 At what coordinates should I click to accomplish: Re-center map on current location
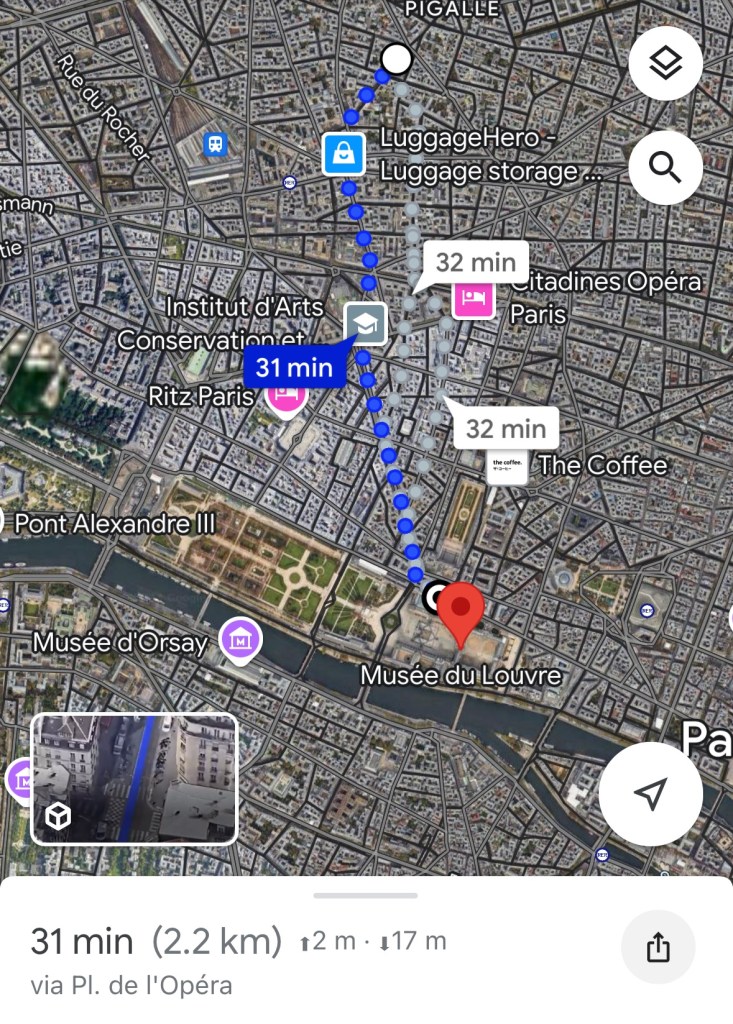(x=650, y=794)
